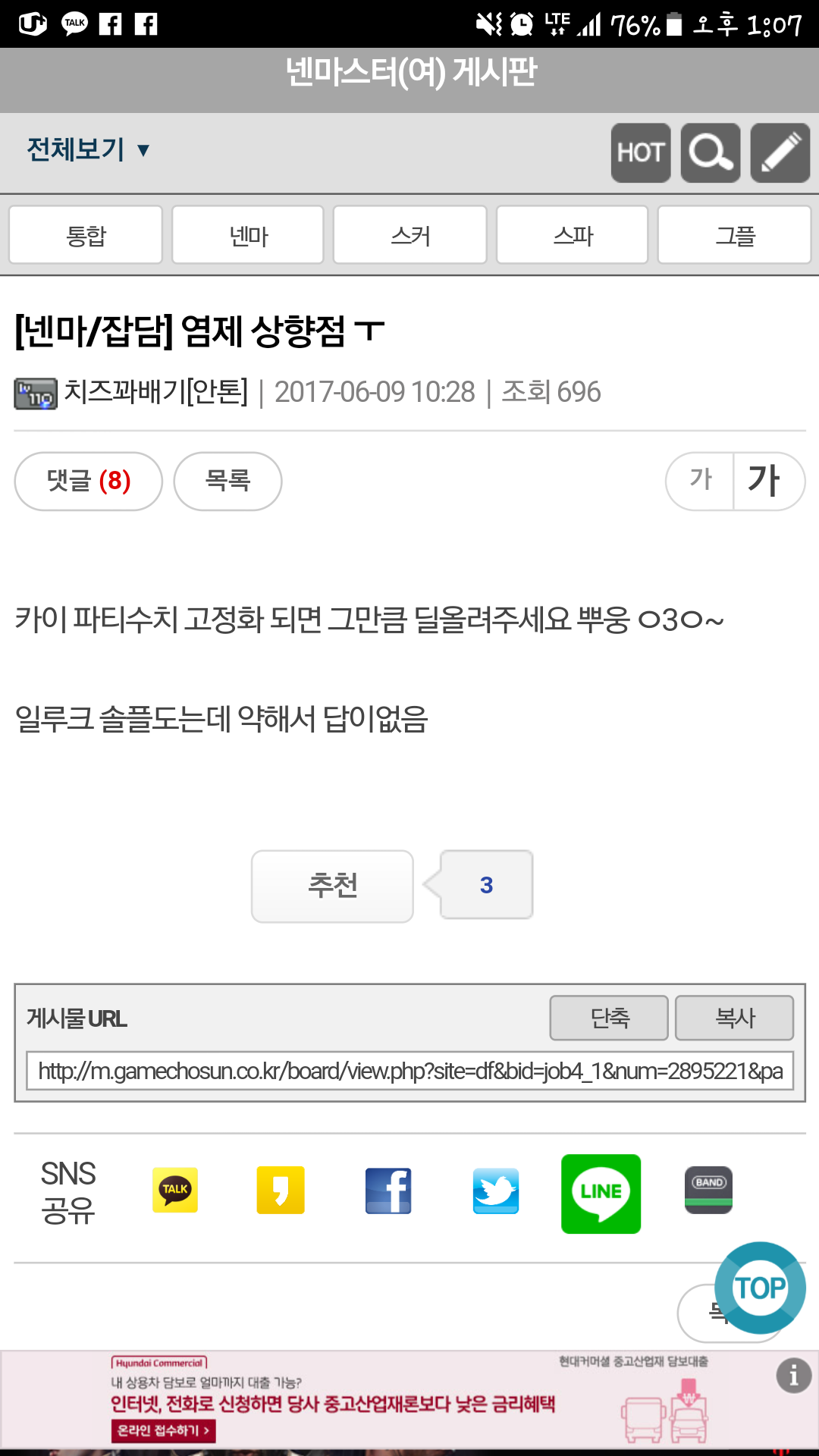
Task: Copy the post URL with 복사
Action: pos(735,1018)
